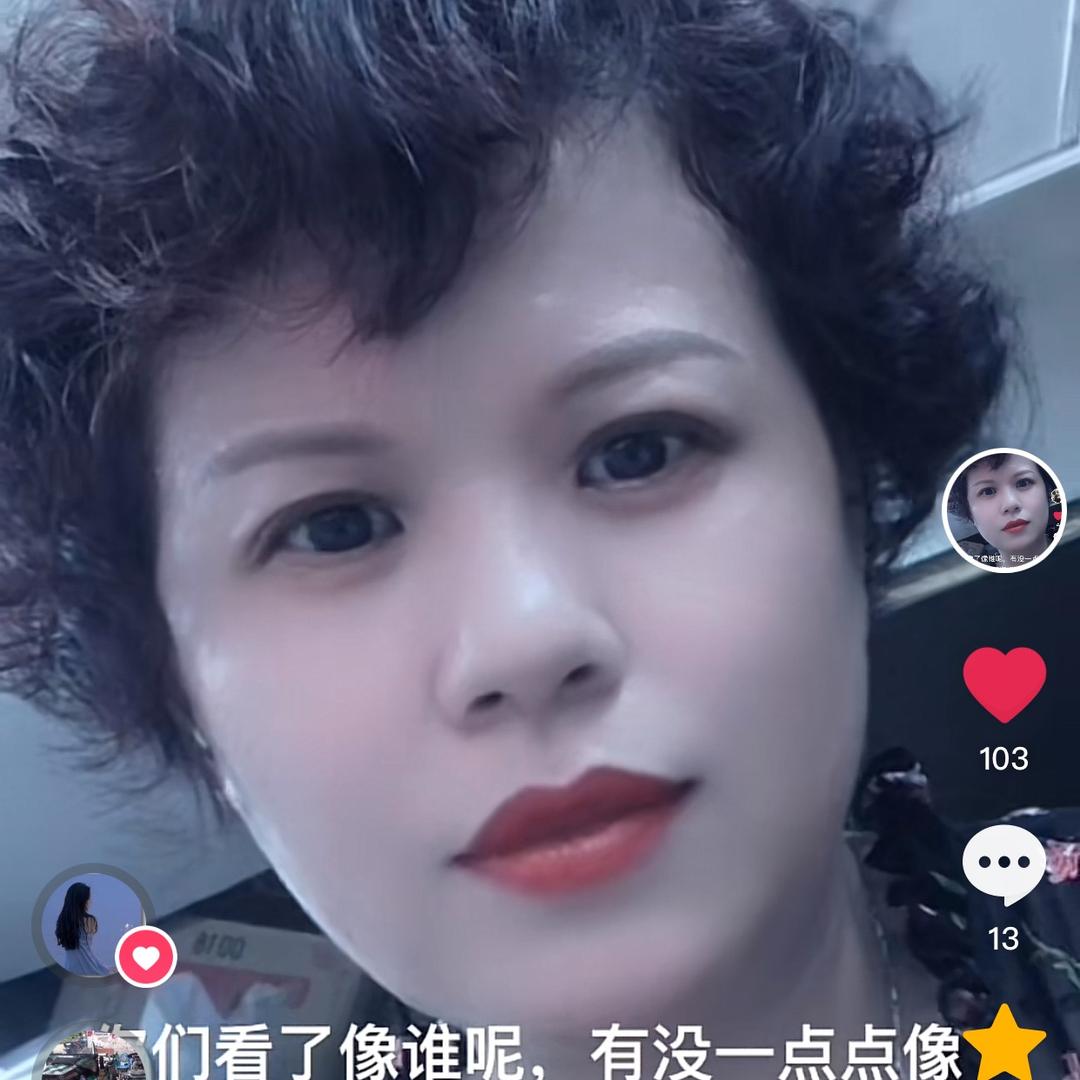Screen dimensions: 1080x1080
Task: Favorite the video with the yellow star
Action: (1004, 1045)
